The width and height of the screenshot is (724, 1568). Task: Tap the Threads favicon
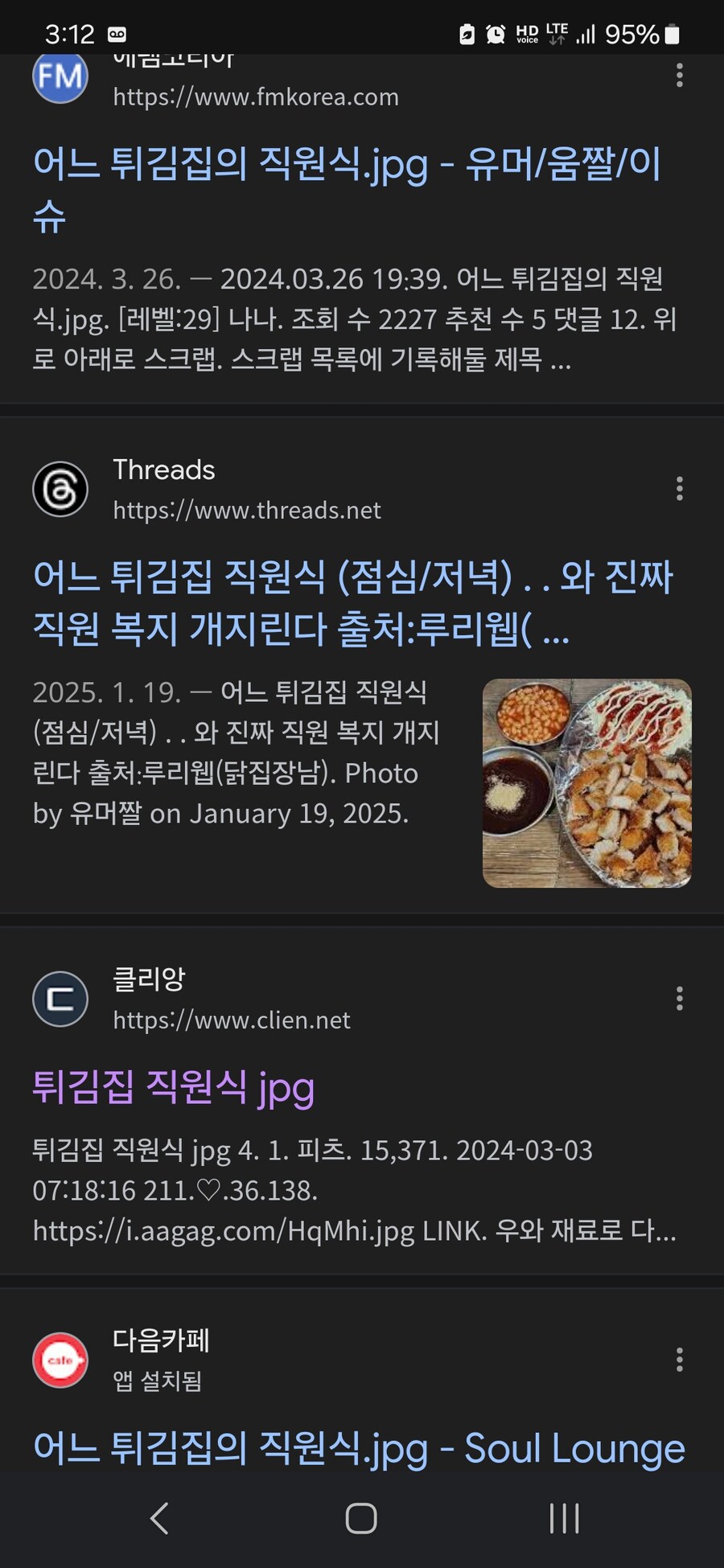[x=59, y=489]
